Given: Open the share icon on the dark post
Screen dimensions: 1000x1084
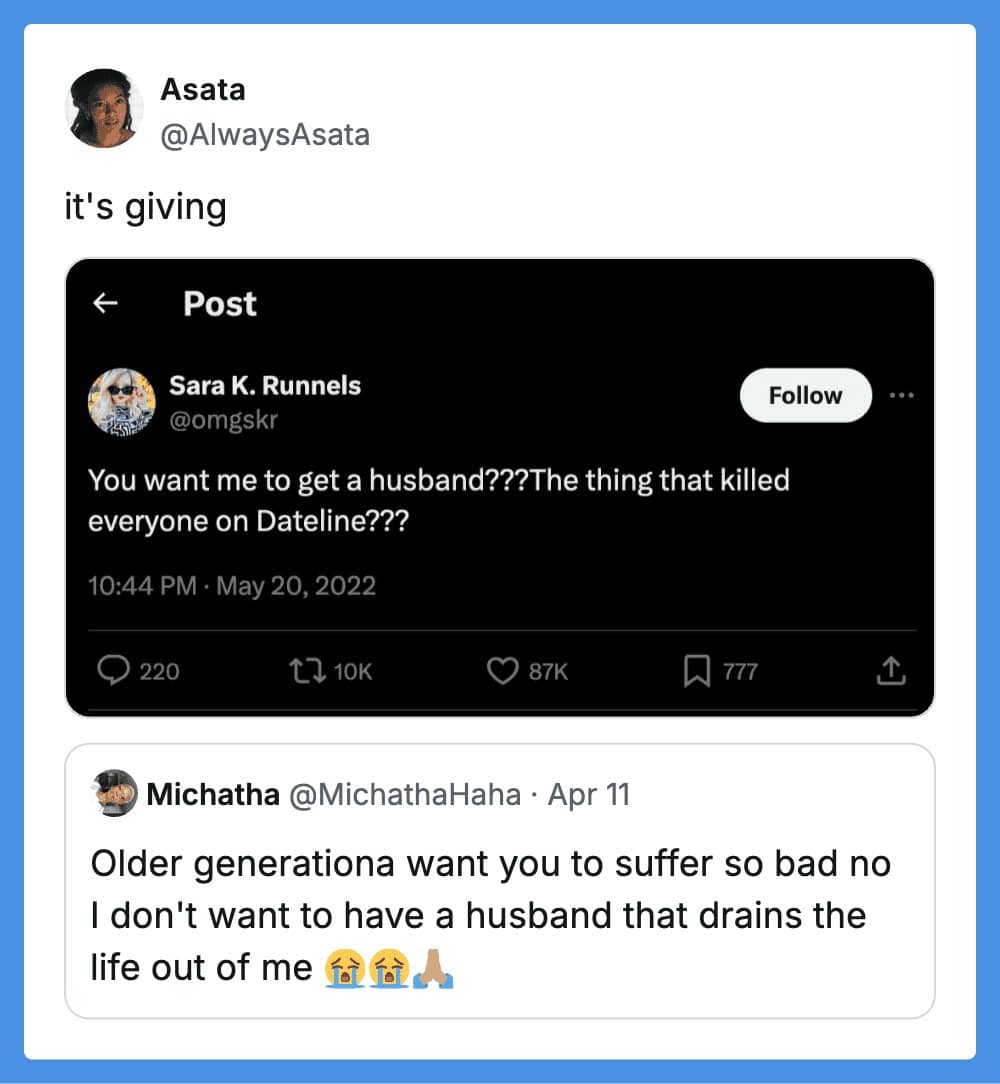Looking at the screenshot, I should pyautogui.click(x=891, y=672).
